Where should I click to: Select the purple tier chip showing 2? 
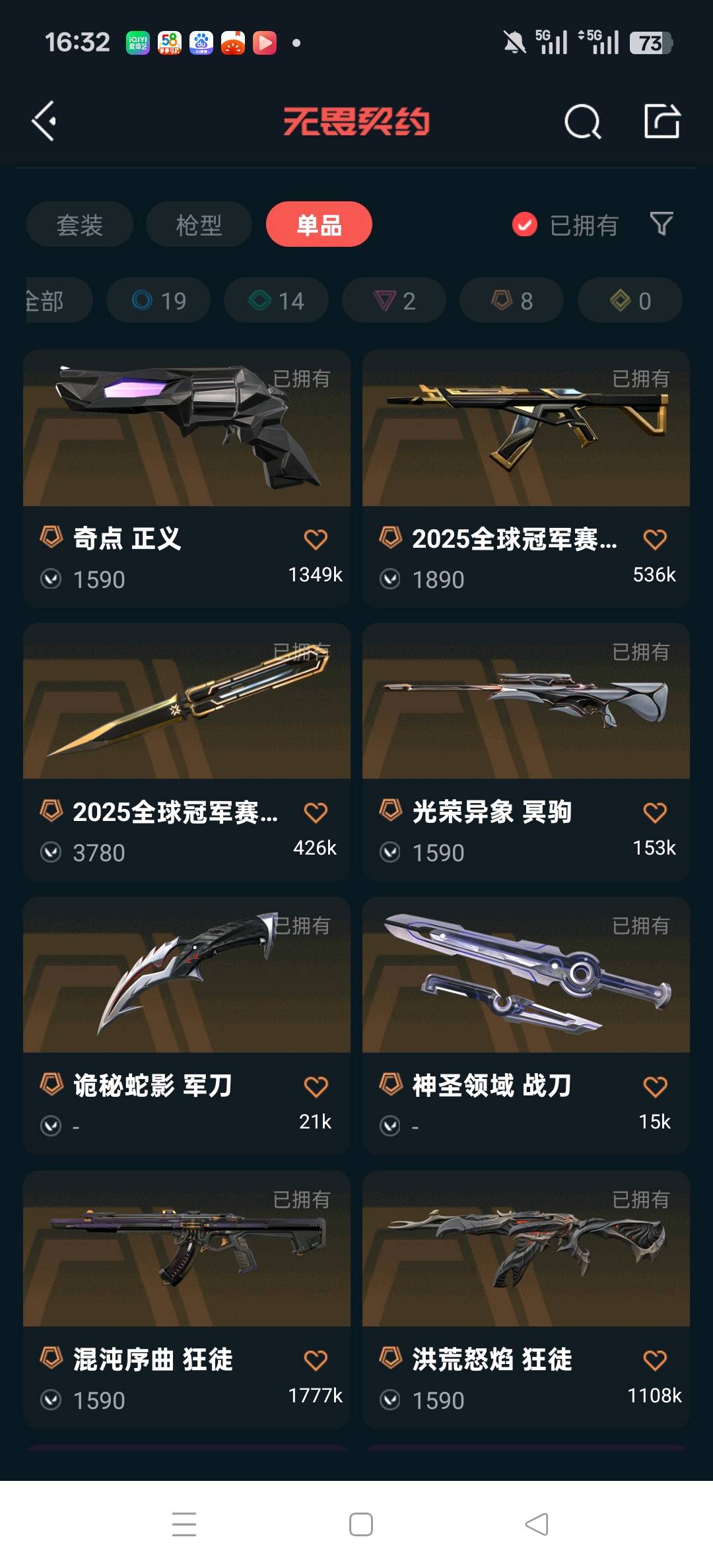tap(394, 300)
